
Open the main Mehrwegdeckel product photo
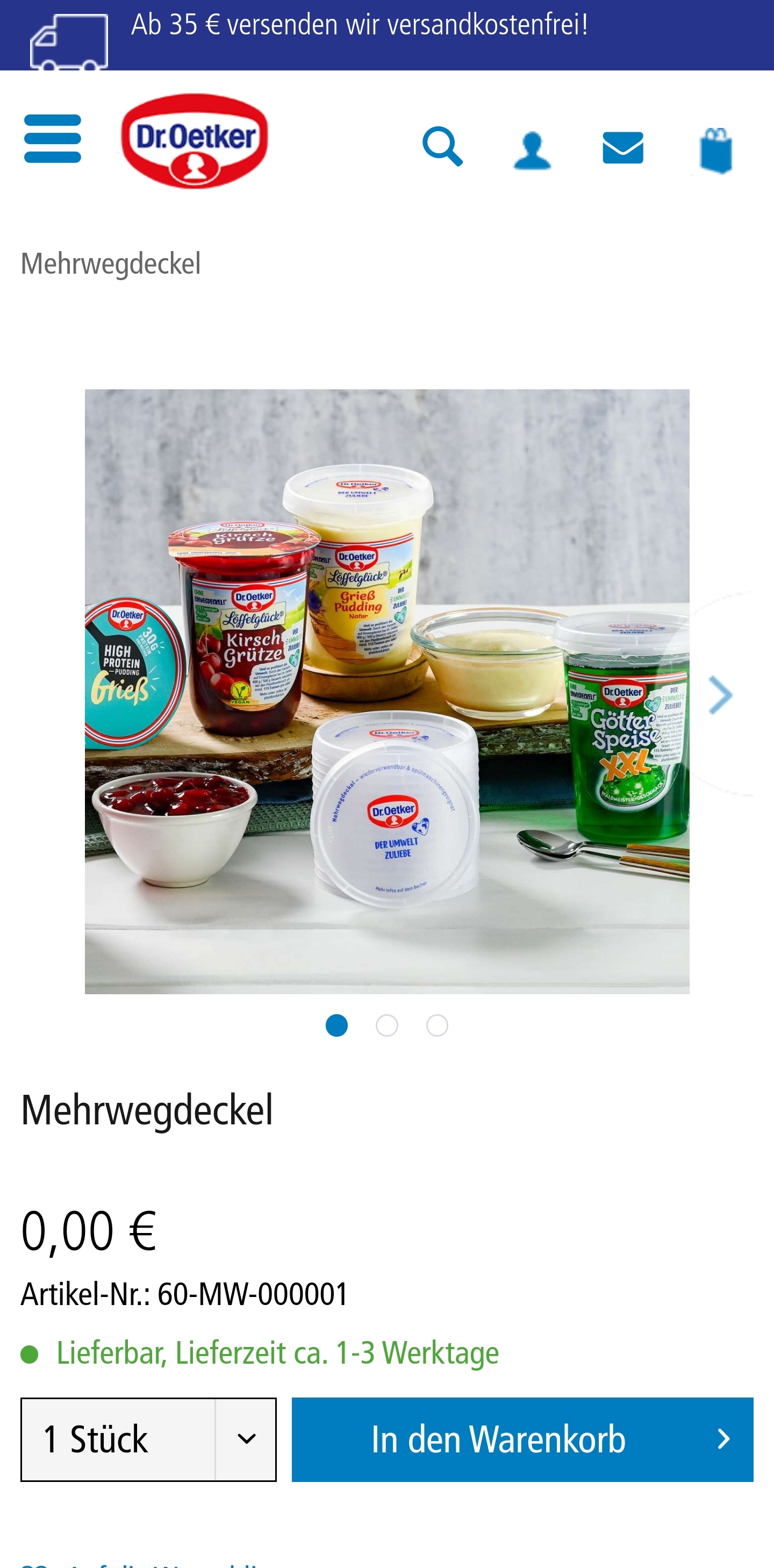(387, 692)
